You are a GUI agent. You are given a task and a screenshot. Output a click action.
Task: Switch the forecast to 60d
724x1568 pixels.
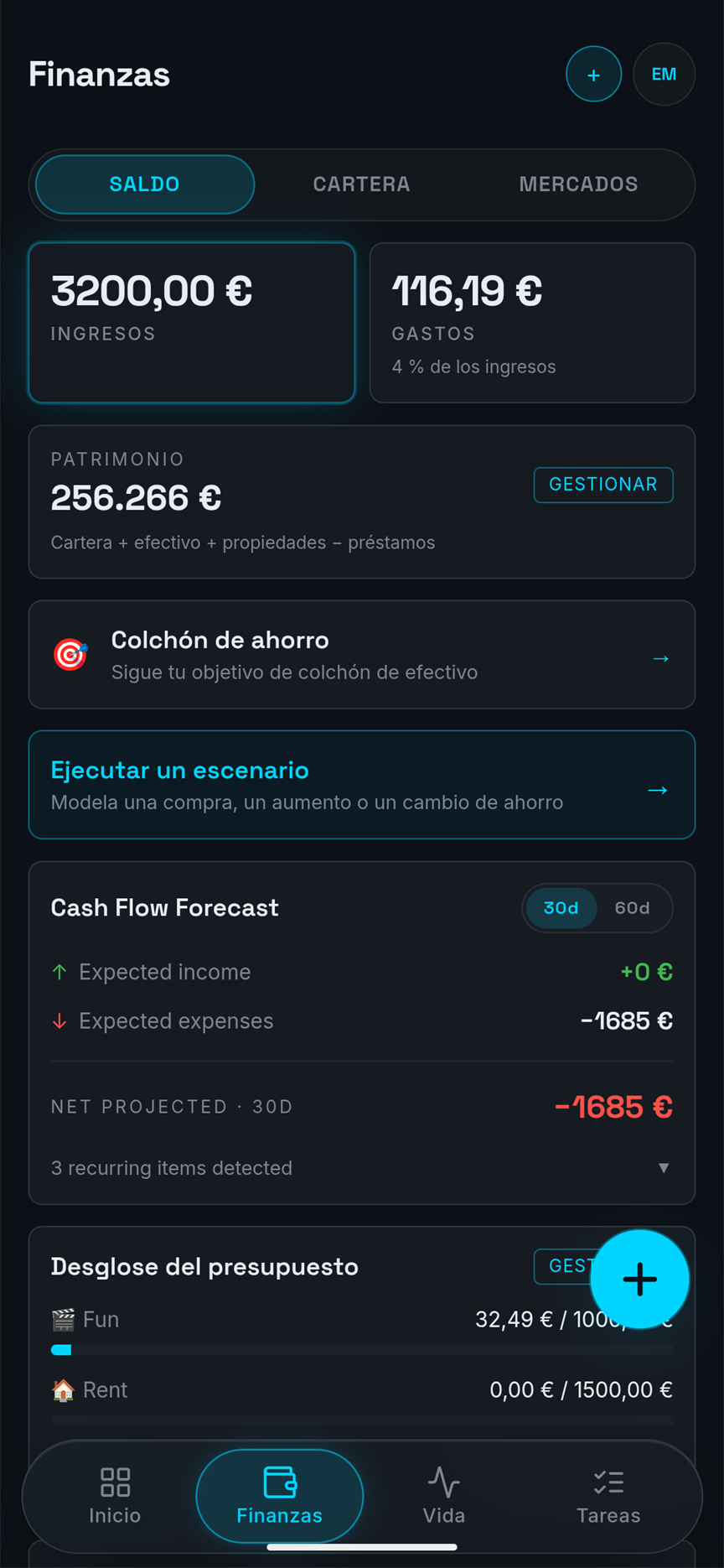(x=633, y=908)
